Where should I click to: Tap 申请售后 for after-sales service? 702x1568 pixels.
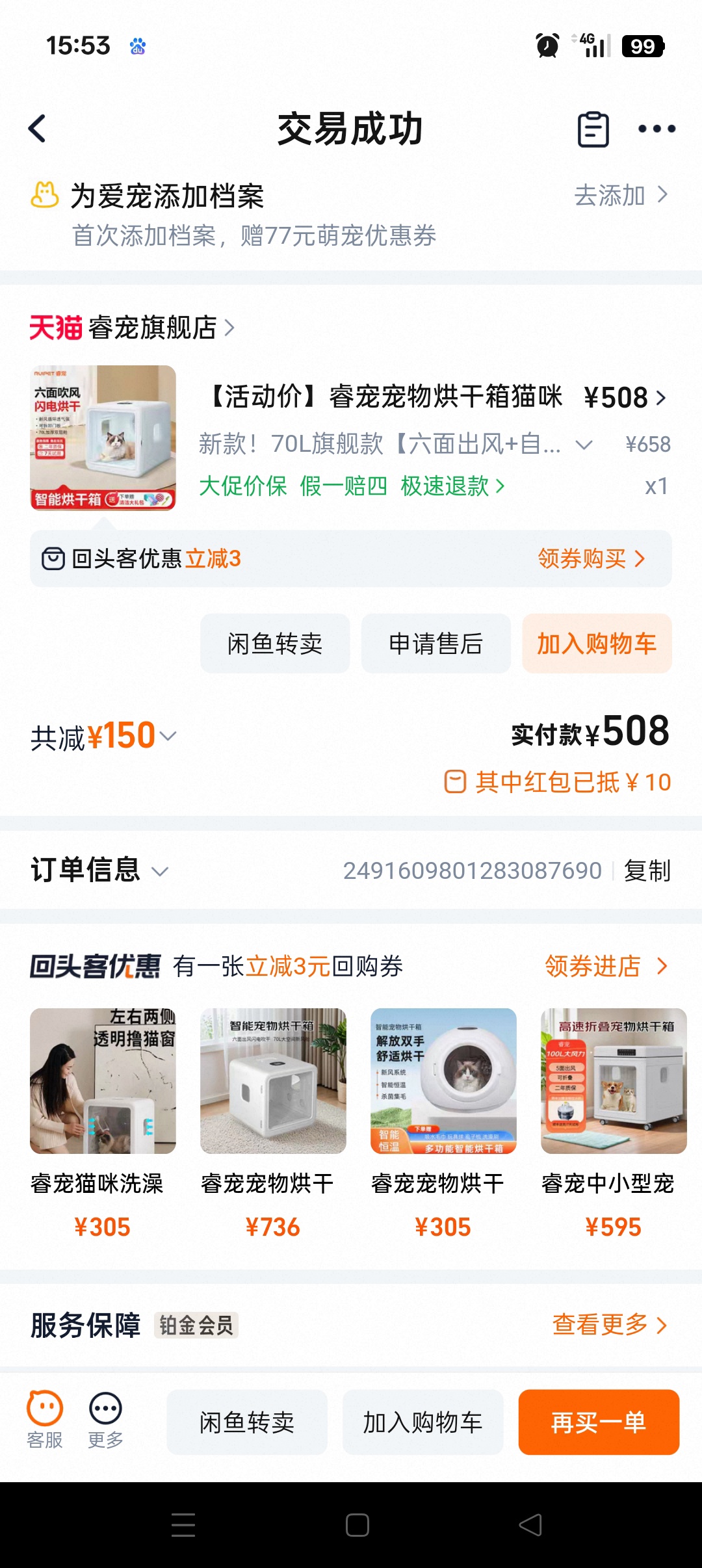(435, 644)
